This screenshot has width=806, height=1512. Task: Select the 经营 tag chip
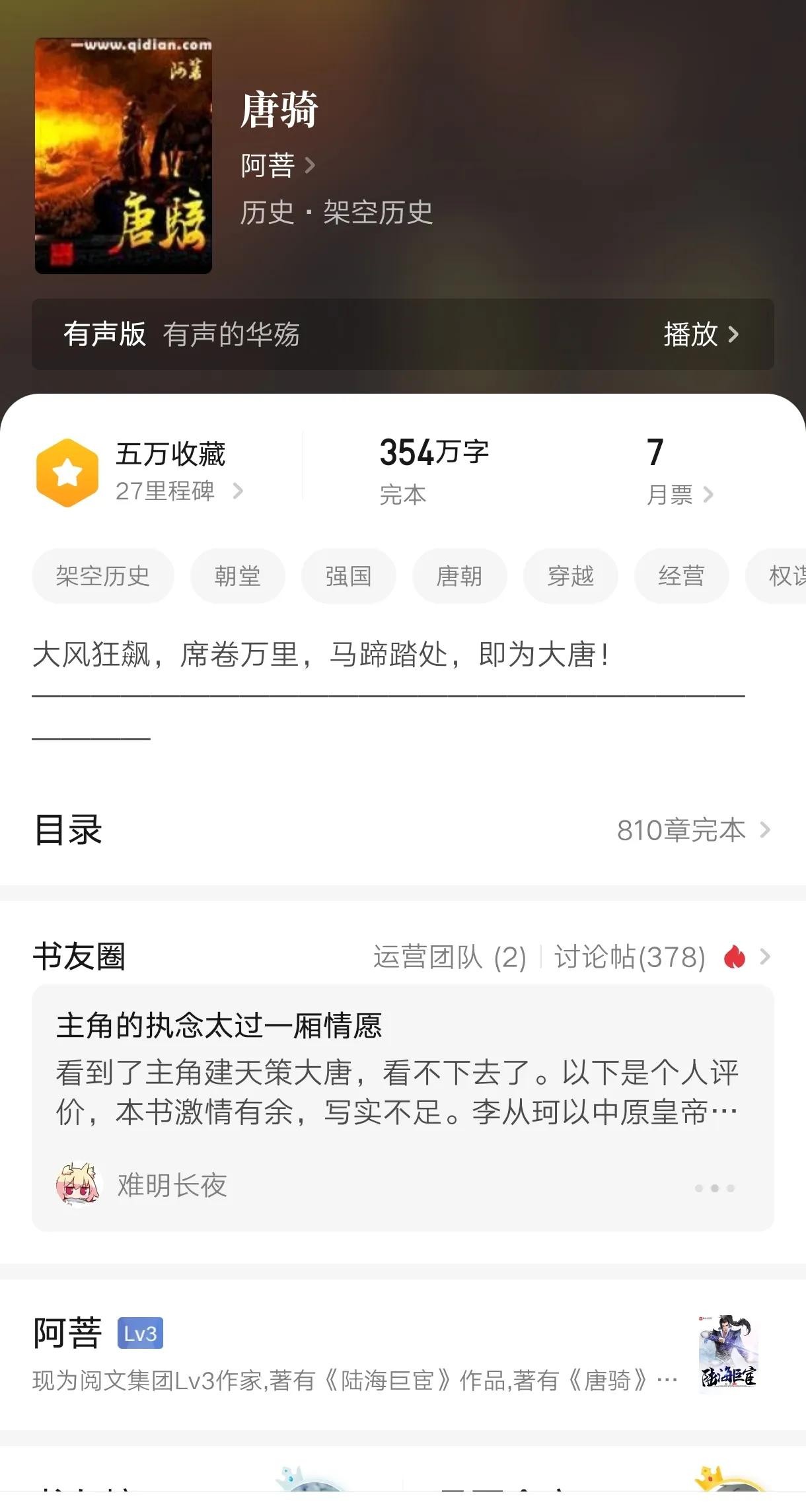click(x=682, y=576)
